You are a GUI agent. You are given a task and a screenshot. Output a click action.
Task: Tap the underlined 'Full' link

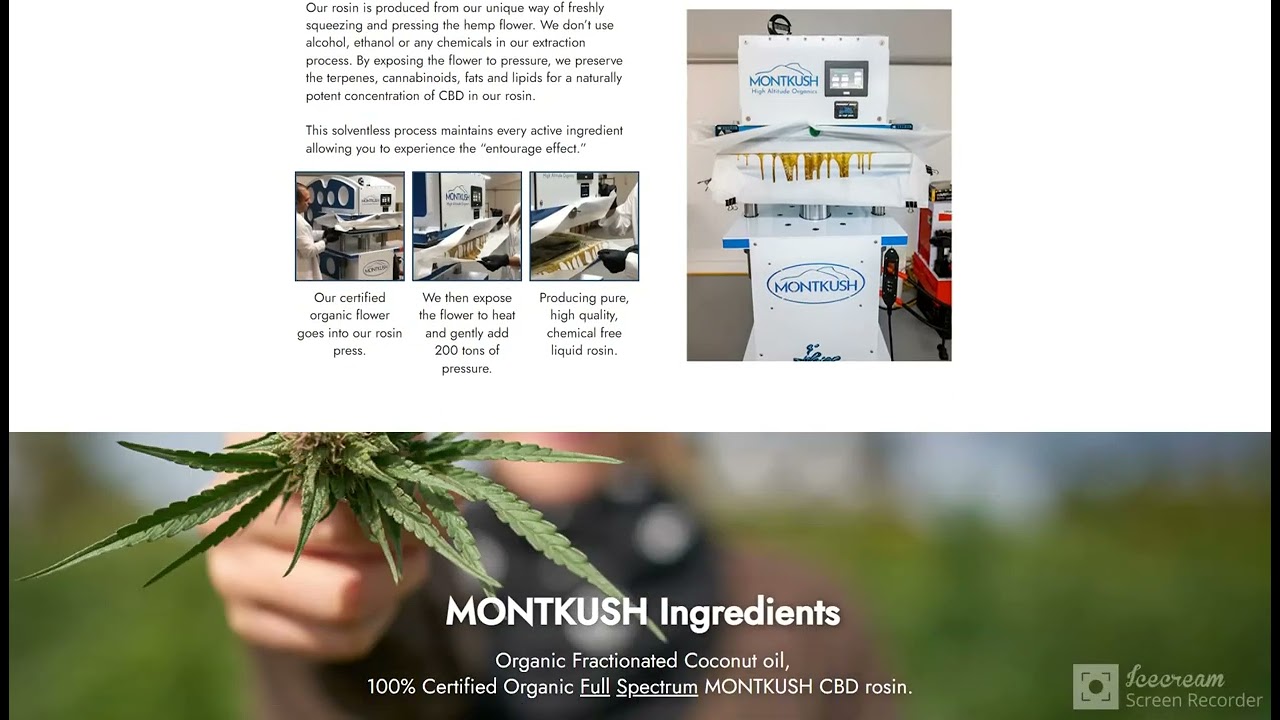(595, 687)
